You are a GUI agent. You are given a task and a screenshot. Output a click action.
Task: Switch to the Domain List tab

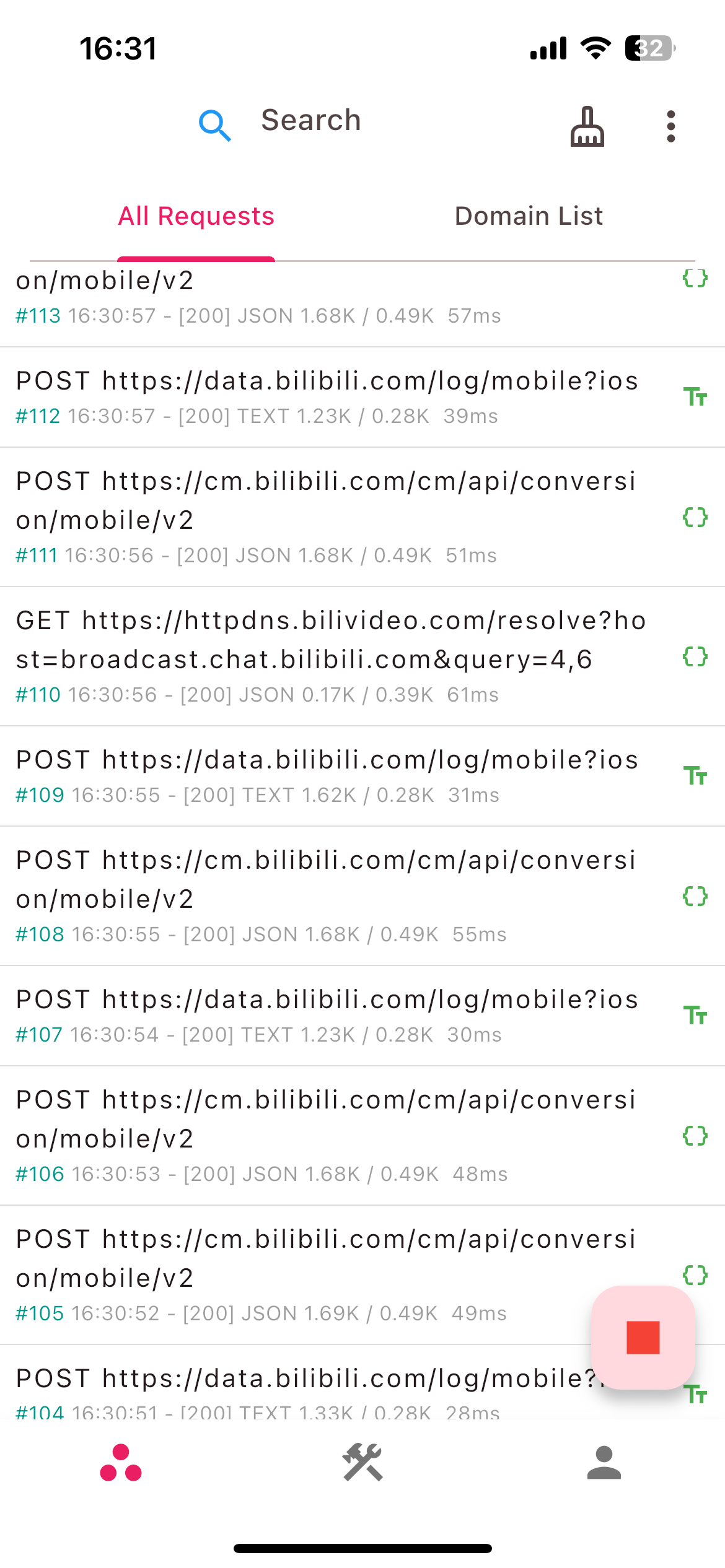tap(529, 216)
